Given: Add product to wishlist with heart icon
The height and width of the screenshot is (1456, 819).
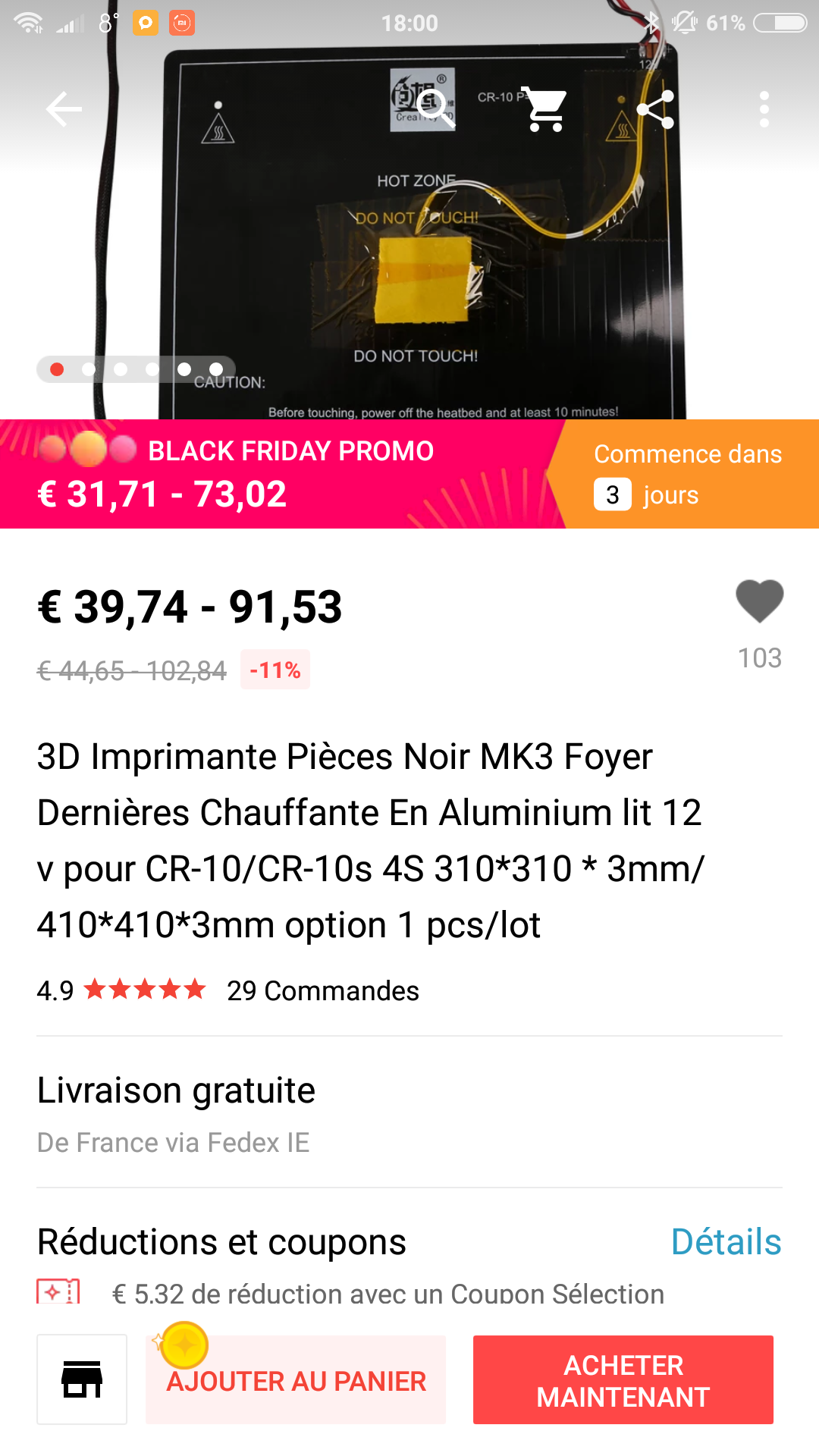Looking at the screenshot, I should pyautogui.click(x=759, y=602).
